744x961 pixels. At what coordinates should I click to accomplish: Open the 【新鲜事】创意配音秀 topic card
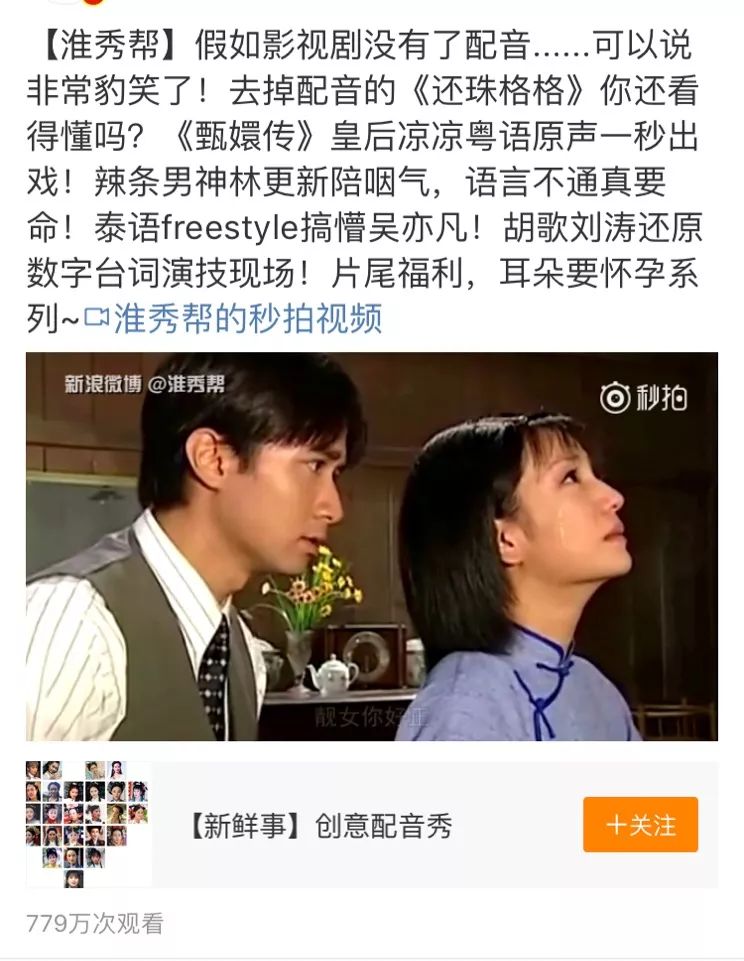click(x=320, y=826)
